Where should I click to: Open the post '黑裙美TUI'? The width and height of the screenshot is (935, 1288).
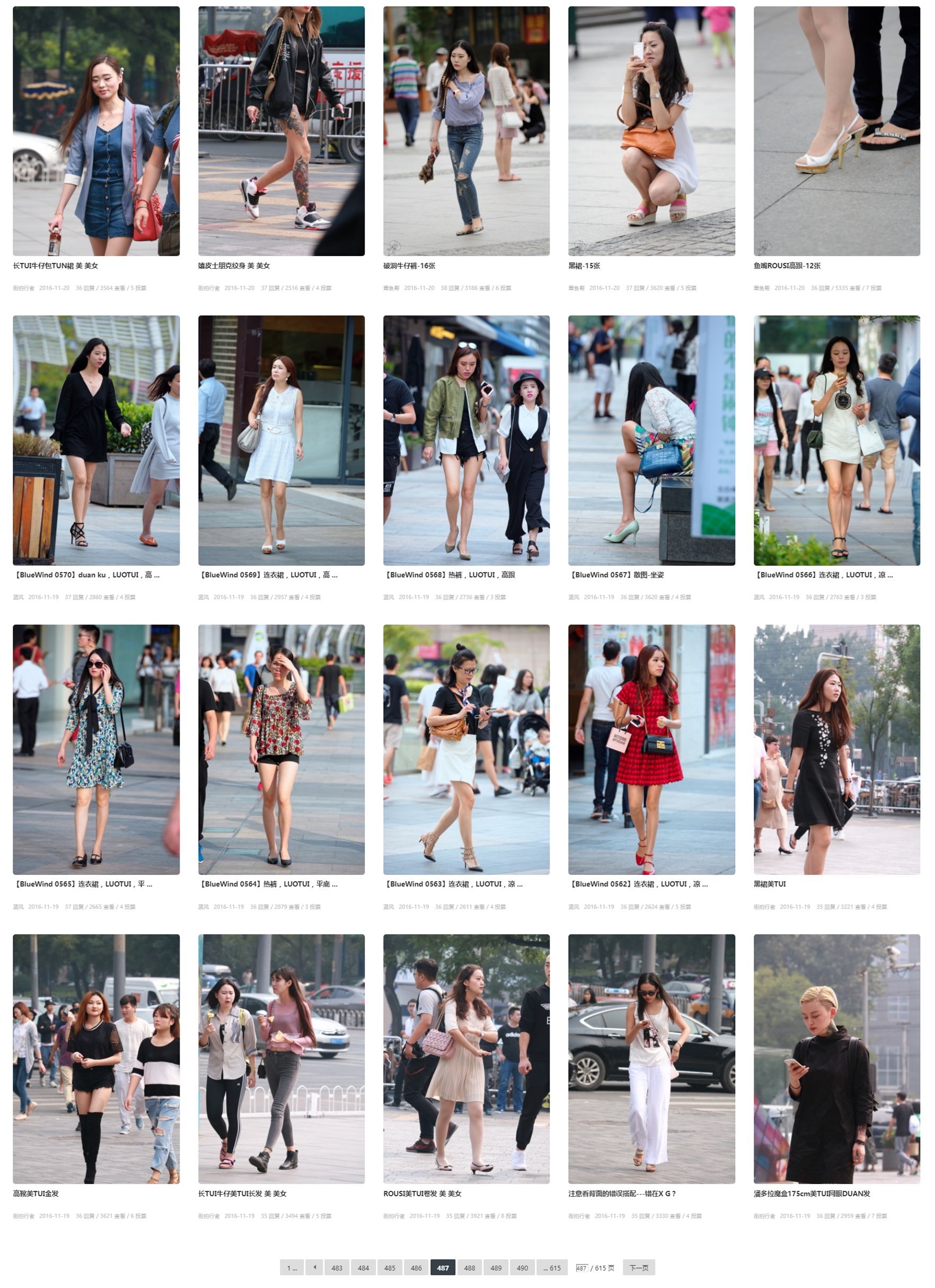tap(769, 883)
